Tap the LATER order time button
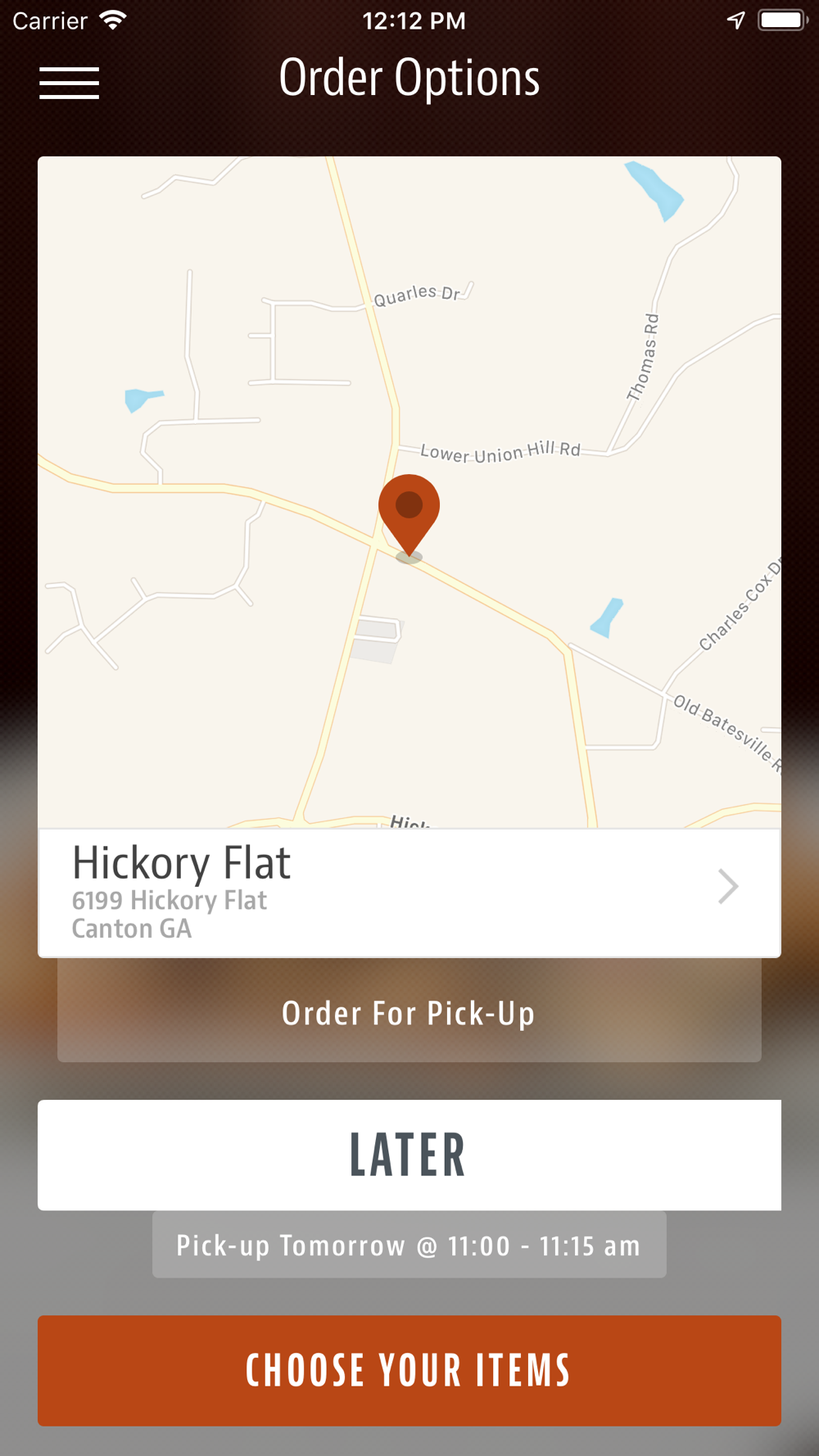This screenshot has height=1456, width=819. point(409,1155)
